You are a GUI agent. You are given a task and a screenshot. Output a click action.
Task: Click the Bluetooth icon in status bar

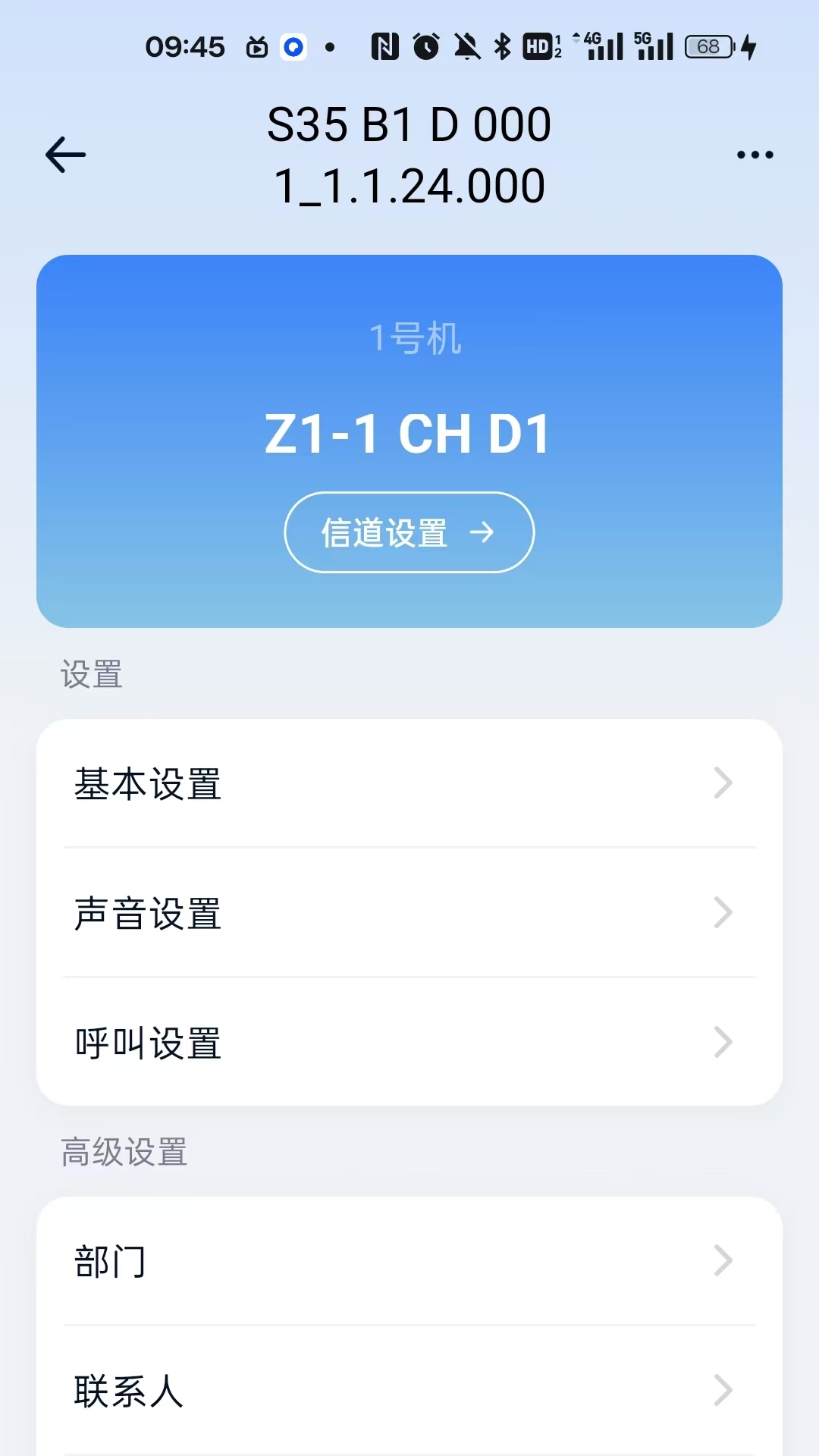pyautogui.click(x=503, y=45)
